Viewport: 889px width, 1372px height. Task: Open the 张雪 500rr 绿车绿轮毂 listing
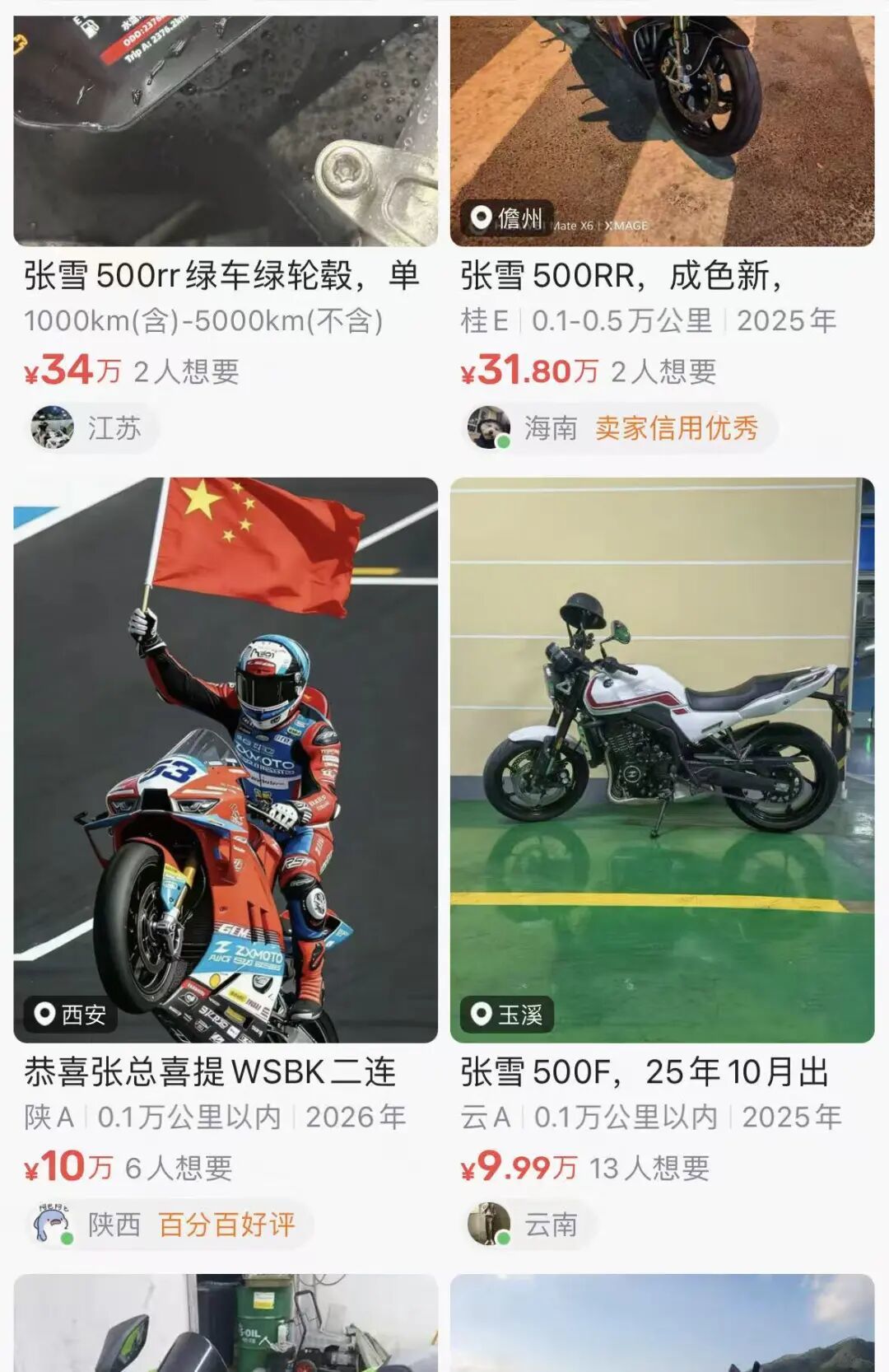click(x=222, y=276)
